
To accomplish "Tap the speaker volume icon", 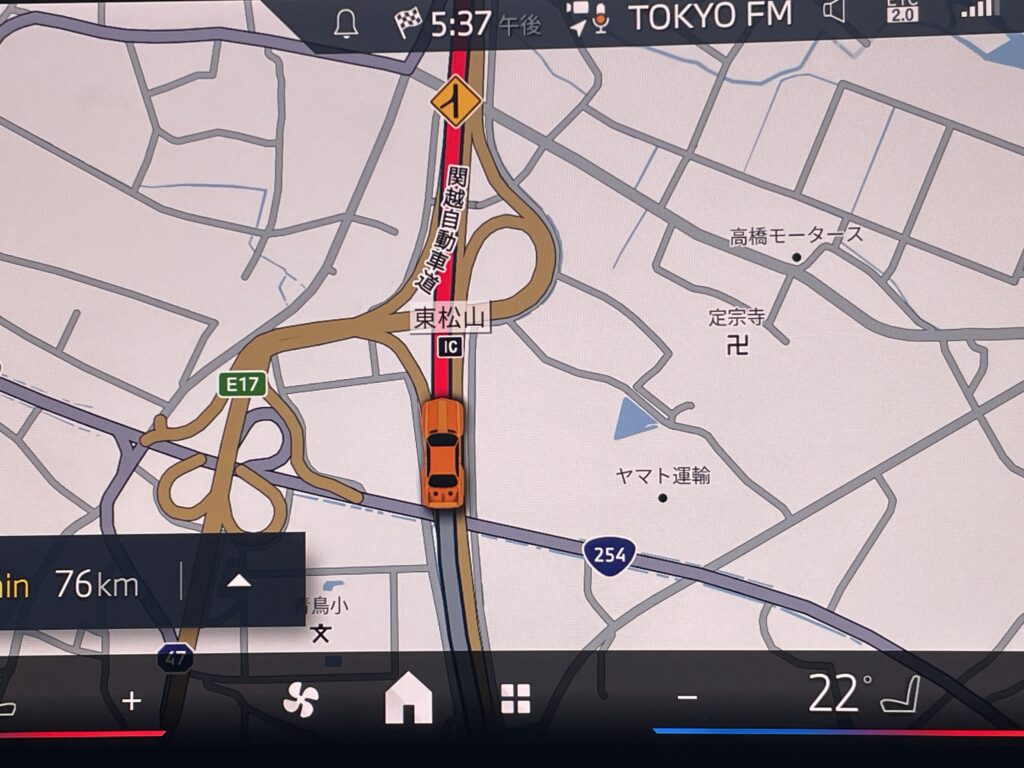I will [833, 12].
